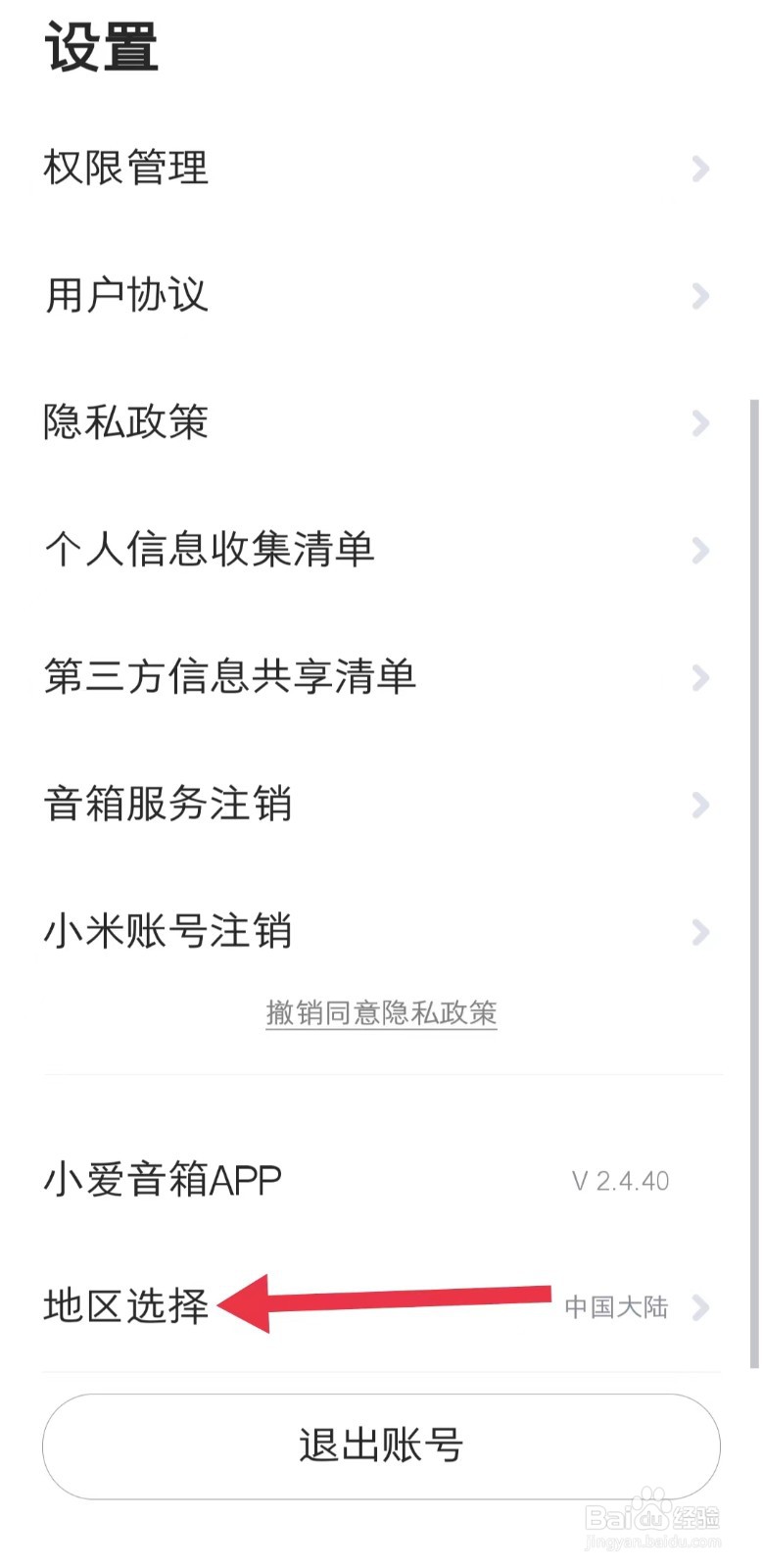Expand the 地区选择 chevron arrow
This screenshot has width=763, height=1568.
tap(700, 1306)
